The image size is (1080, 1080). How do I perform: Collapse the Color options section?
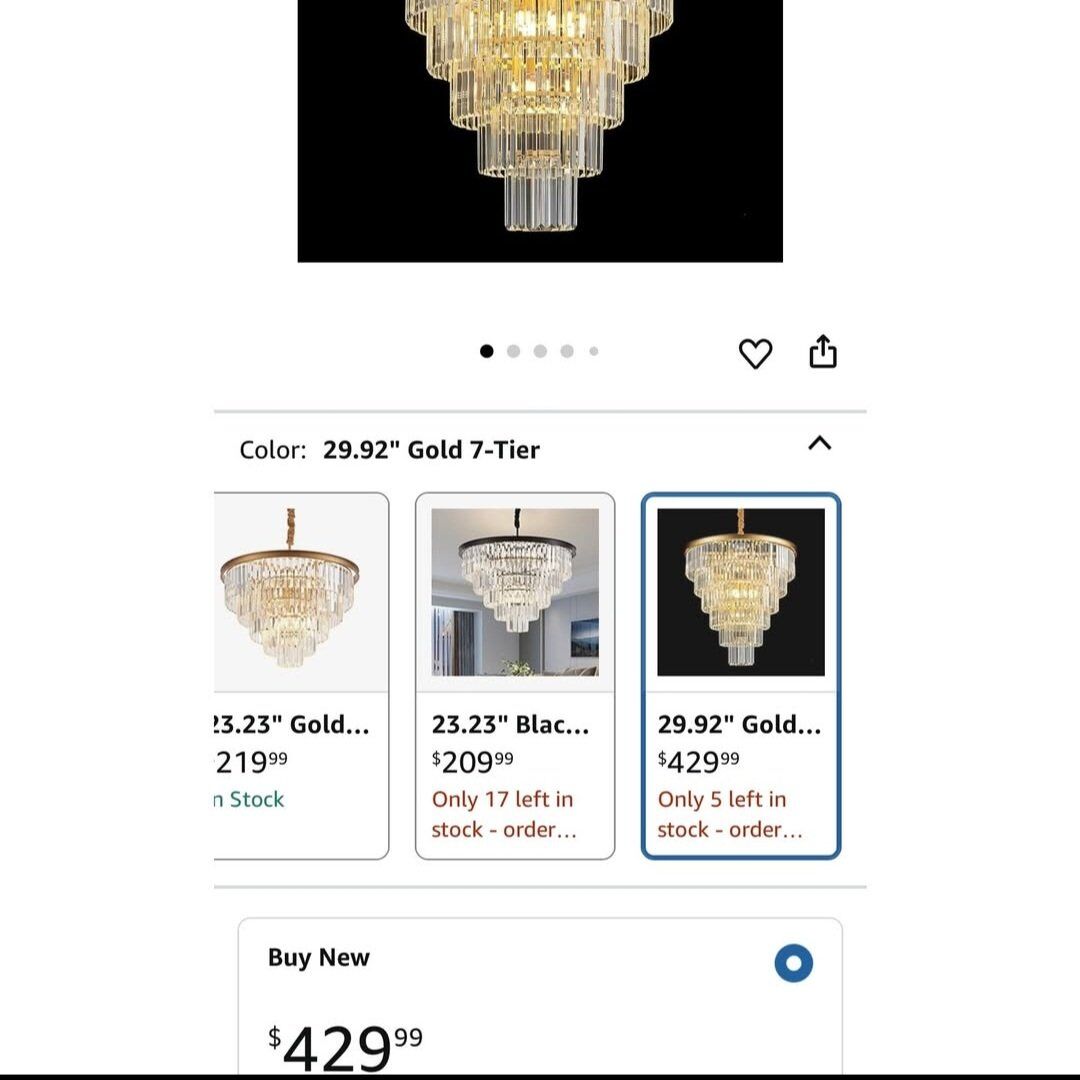click(x=819, y=443)
